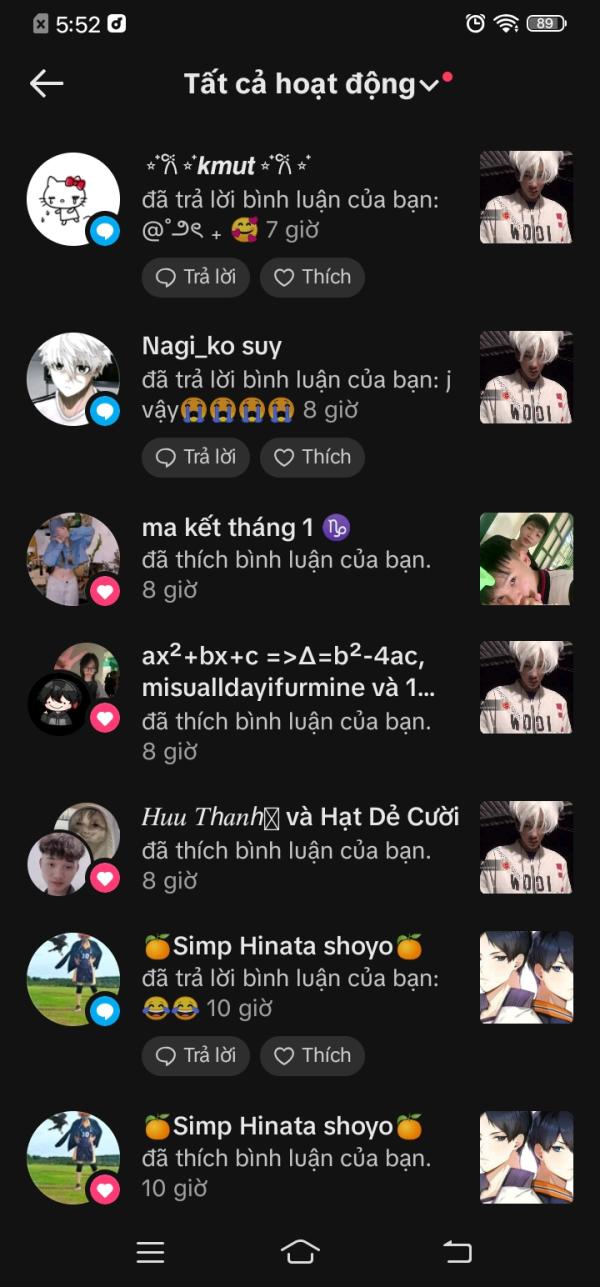Open the ax²+bx+c like notification

tap(300, 703)
